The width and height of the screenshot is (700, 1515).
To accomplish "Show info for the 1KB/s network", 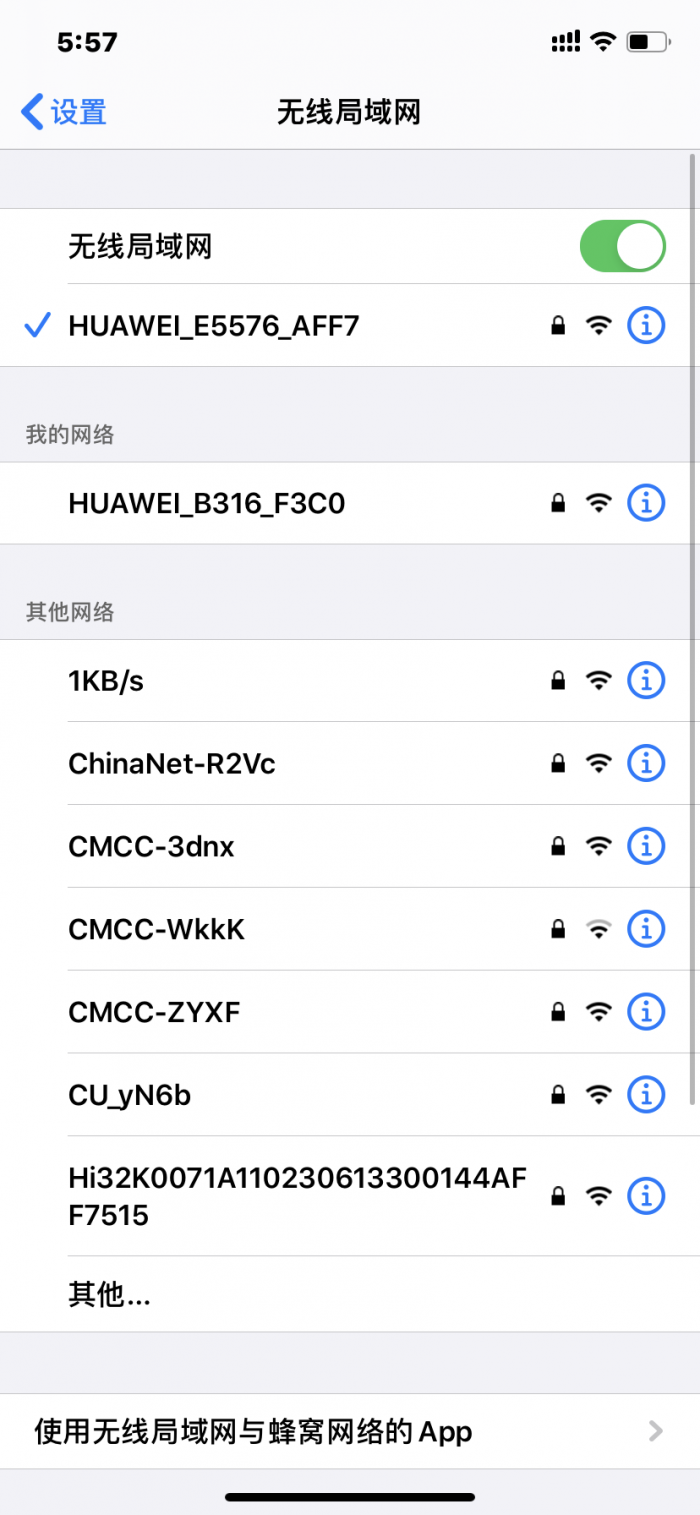I will pos(646,681).
